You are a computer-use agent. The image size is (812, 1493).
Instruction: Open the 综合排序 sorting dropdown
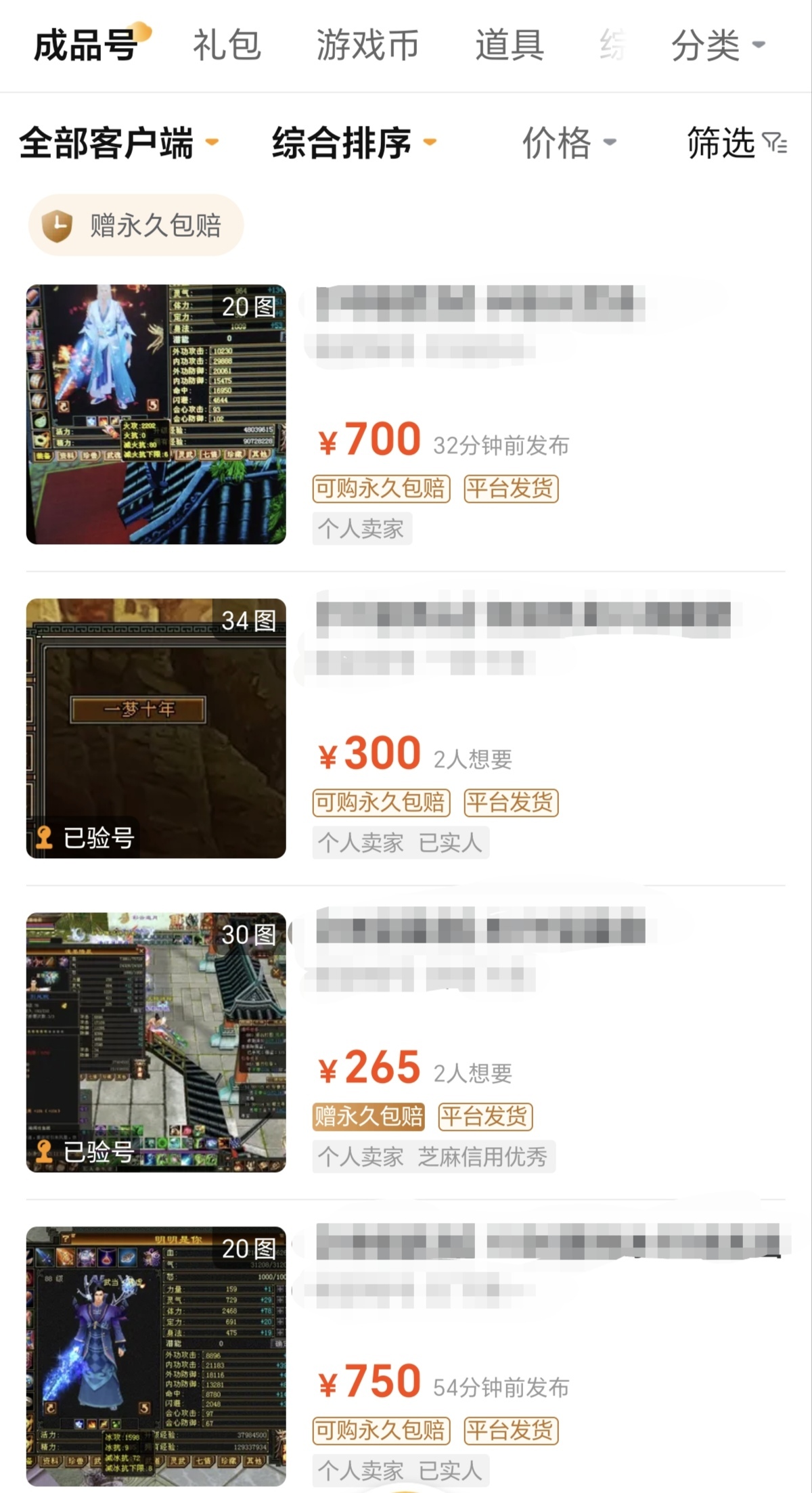[353, 143]
